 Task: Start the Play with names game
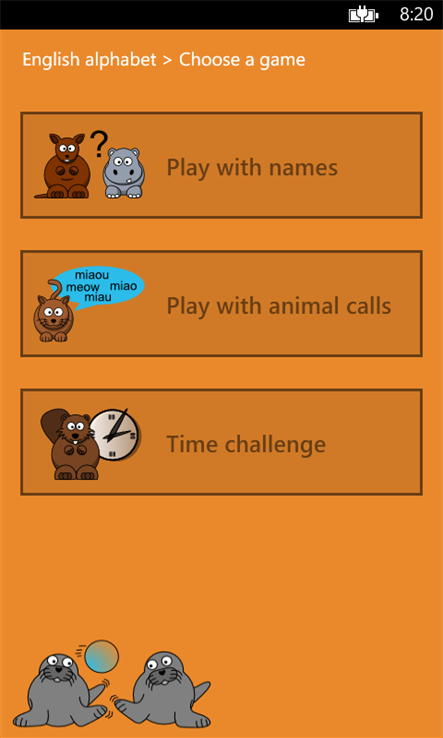221,165
